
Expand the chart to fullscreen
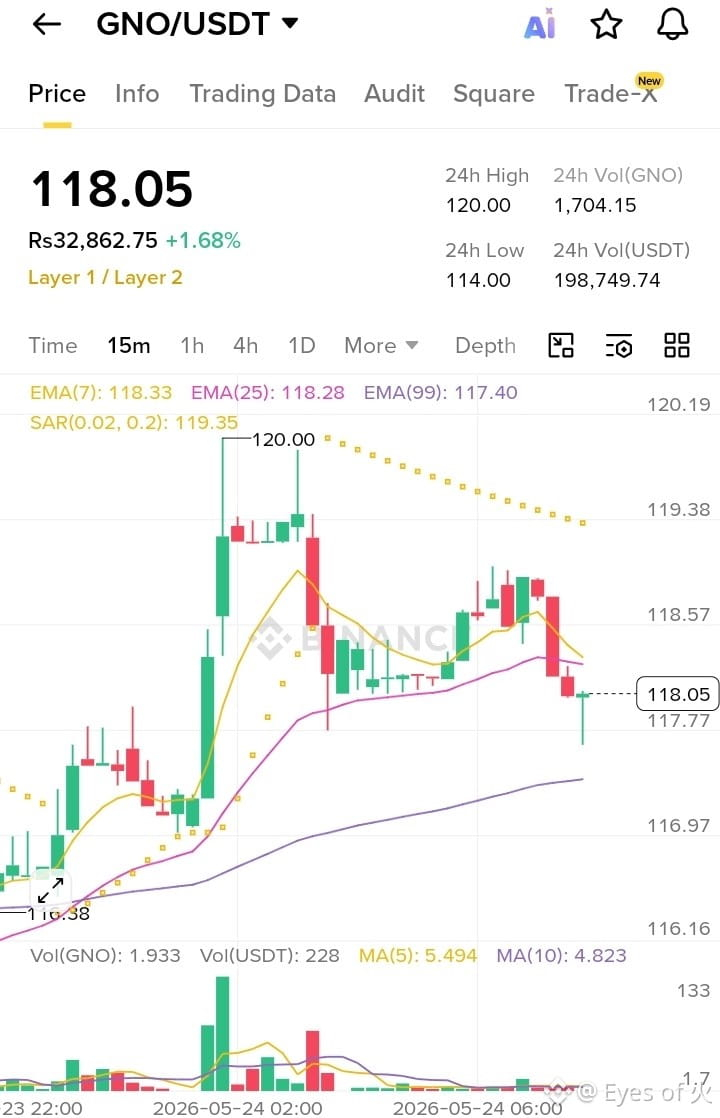pyautogui.click(x=50, y=890)
